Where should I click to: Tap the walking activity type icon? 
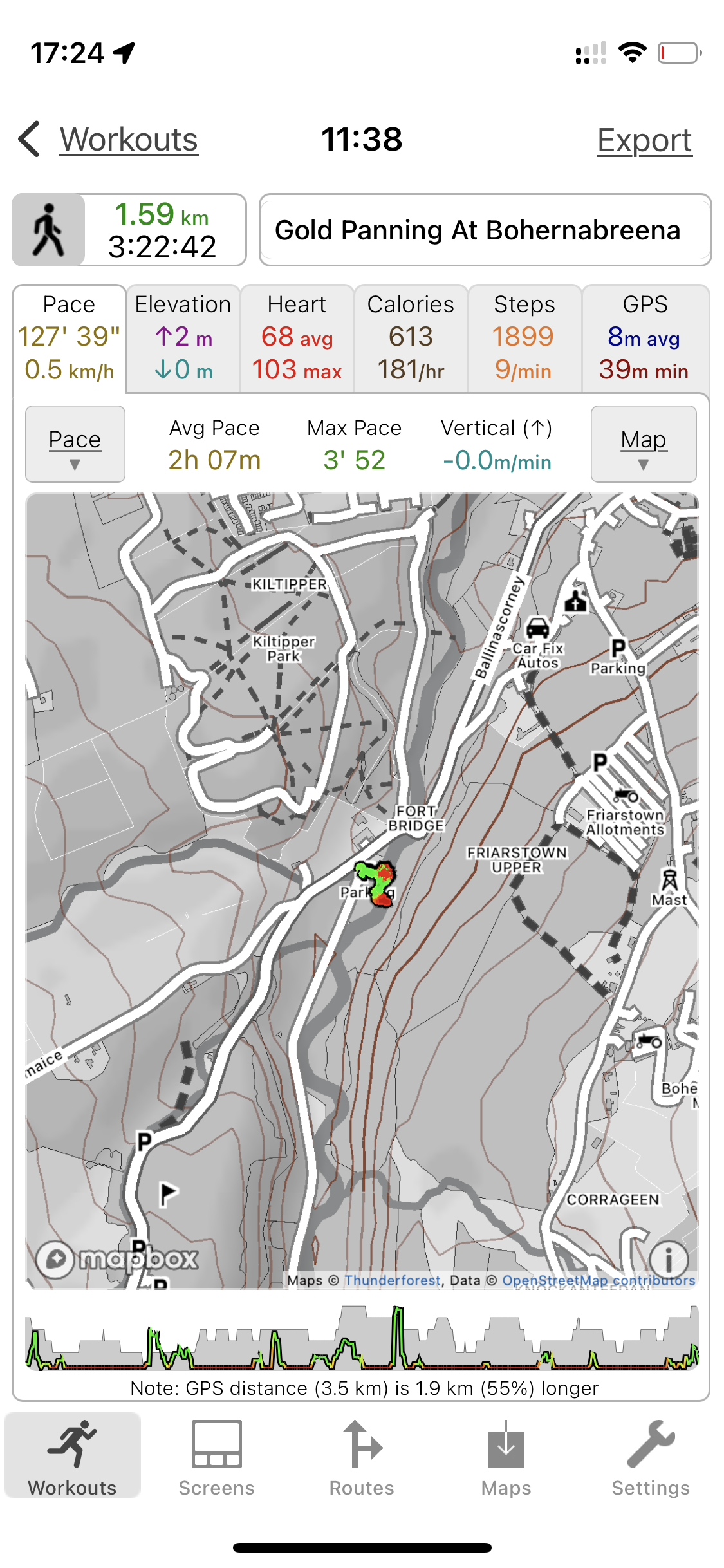(x=49, y=230)
